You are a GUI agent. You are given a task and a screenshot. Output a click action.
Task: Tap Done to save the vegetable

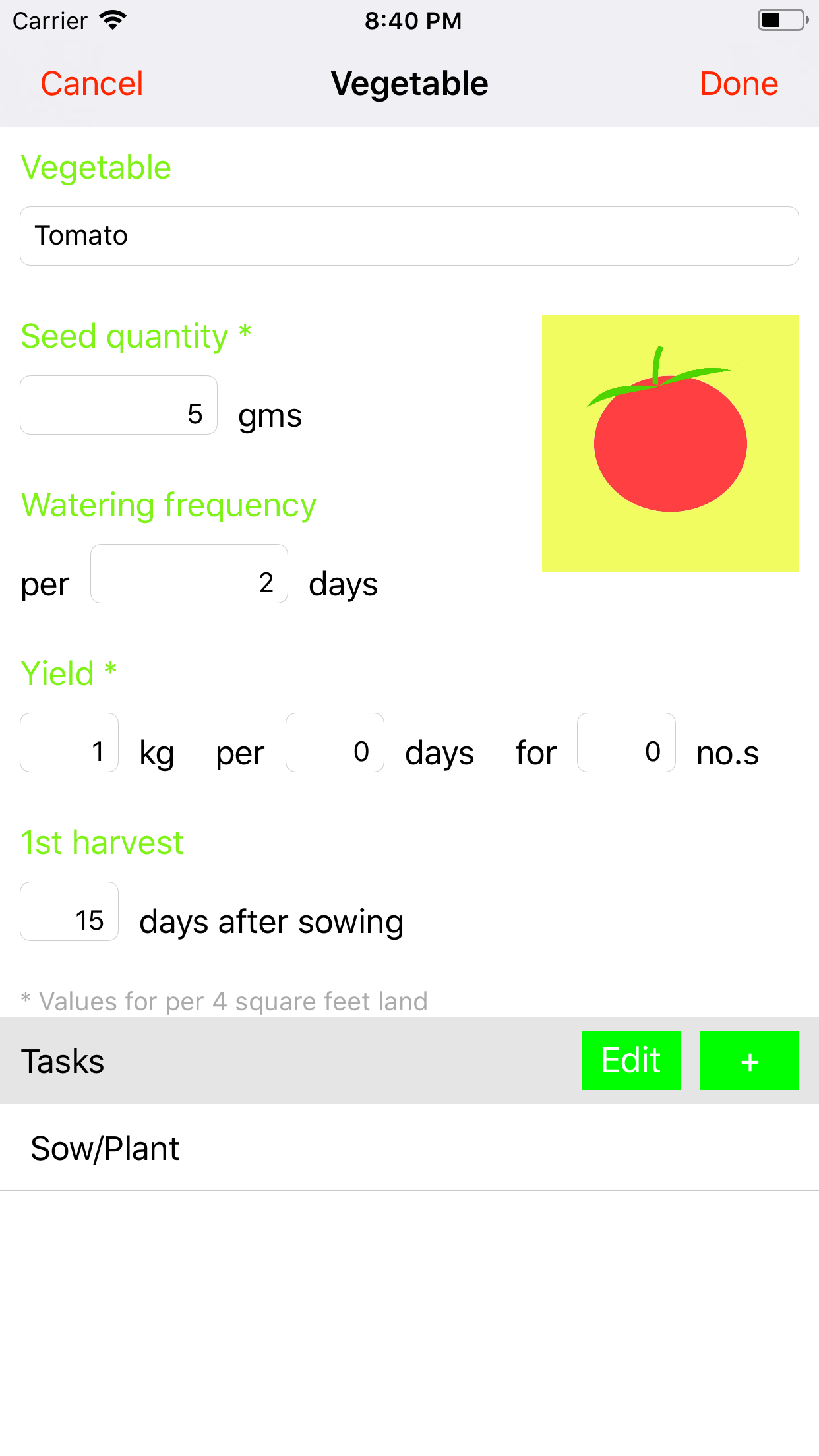point(739,83)
